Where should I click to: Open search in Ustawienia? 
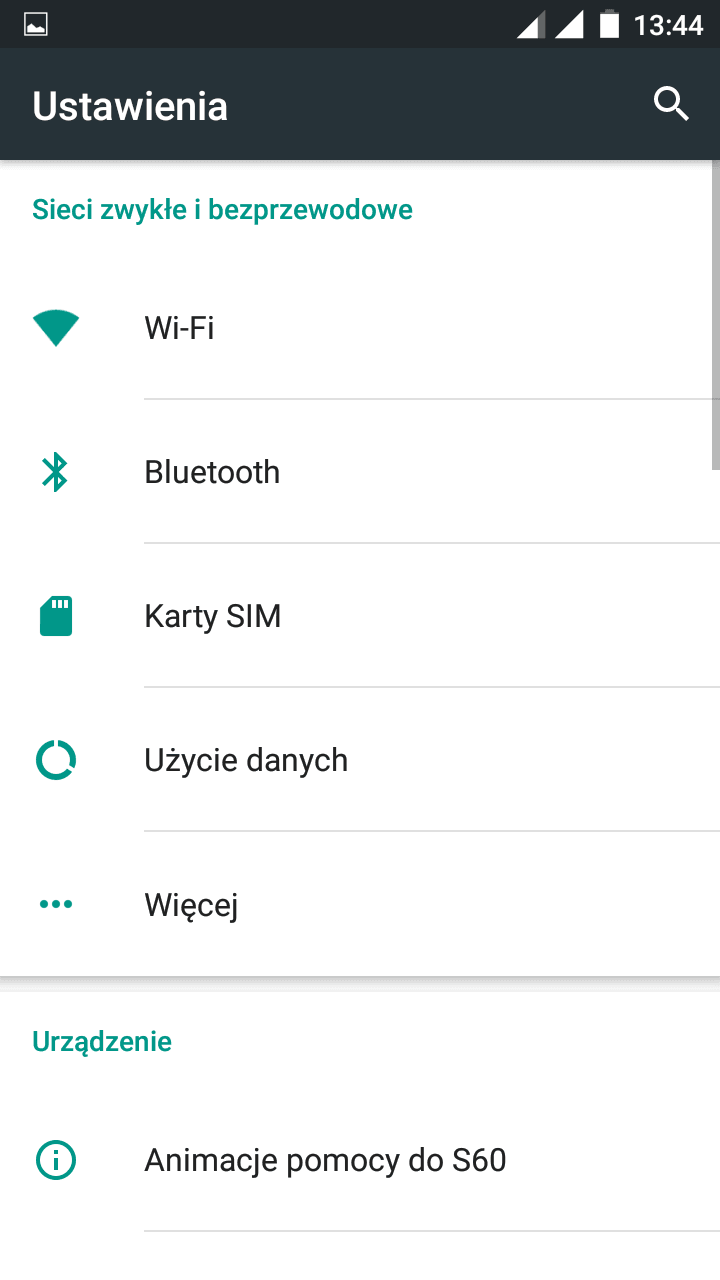671,104
